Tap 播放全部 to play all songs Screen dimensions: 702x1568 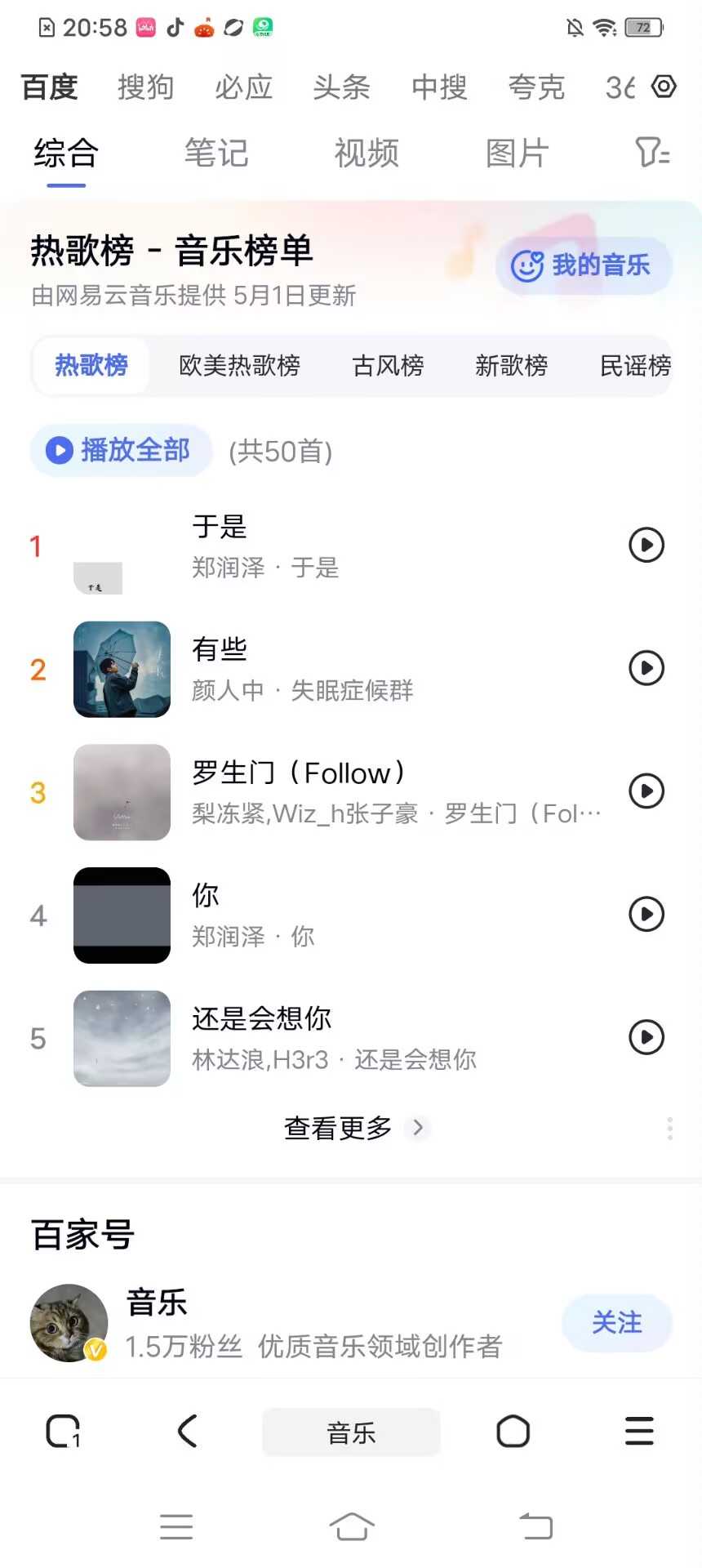[x=120, y=450]
